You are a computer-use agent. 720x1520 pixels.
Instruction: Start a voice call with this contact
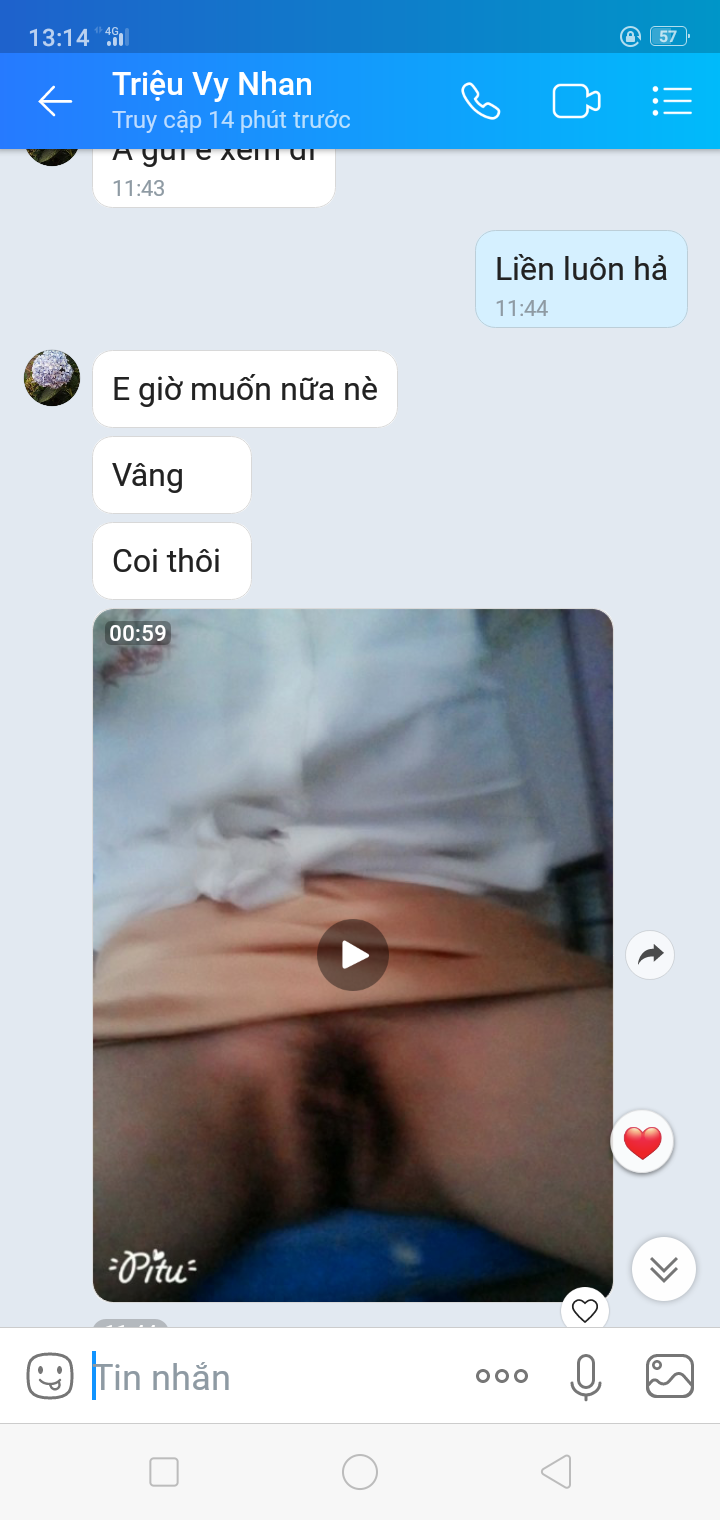(480, 101)
